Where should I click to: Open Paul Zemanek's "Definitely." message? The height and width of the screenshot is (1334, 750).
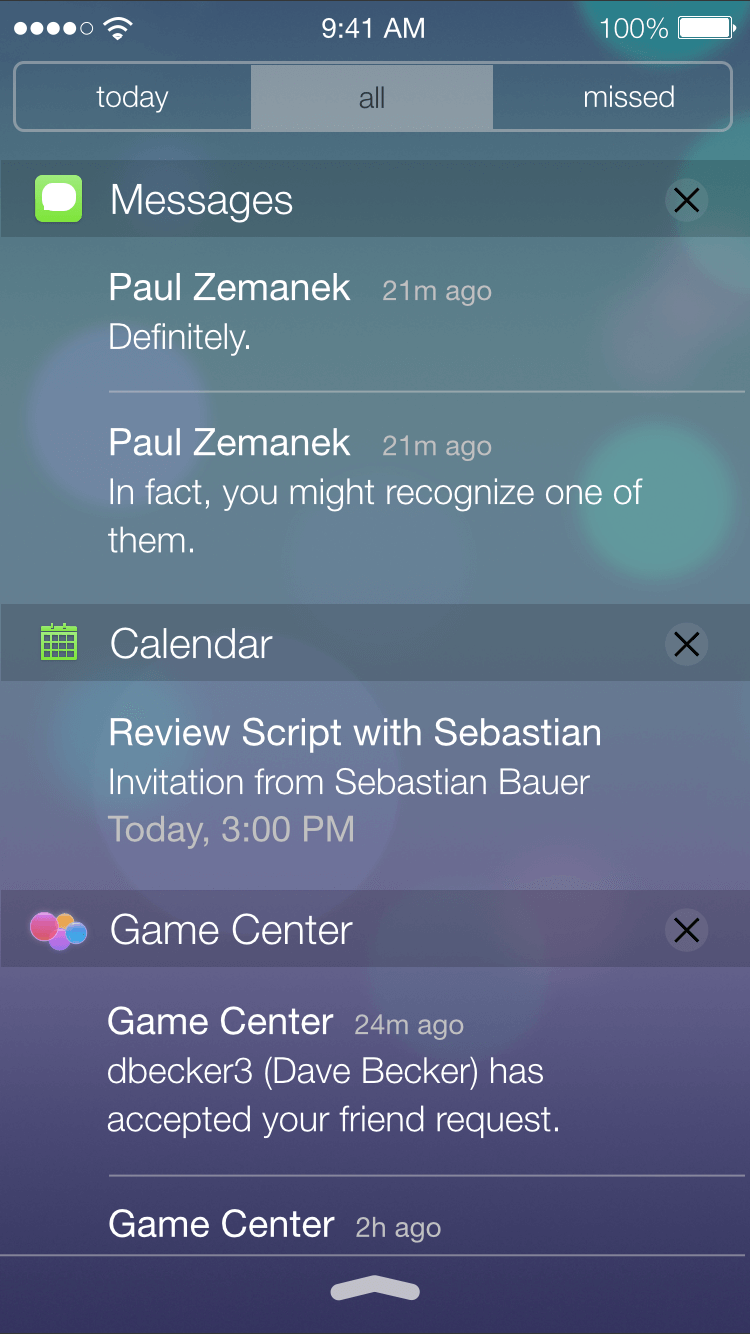pyautogui.click(x=375, y=314)
